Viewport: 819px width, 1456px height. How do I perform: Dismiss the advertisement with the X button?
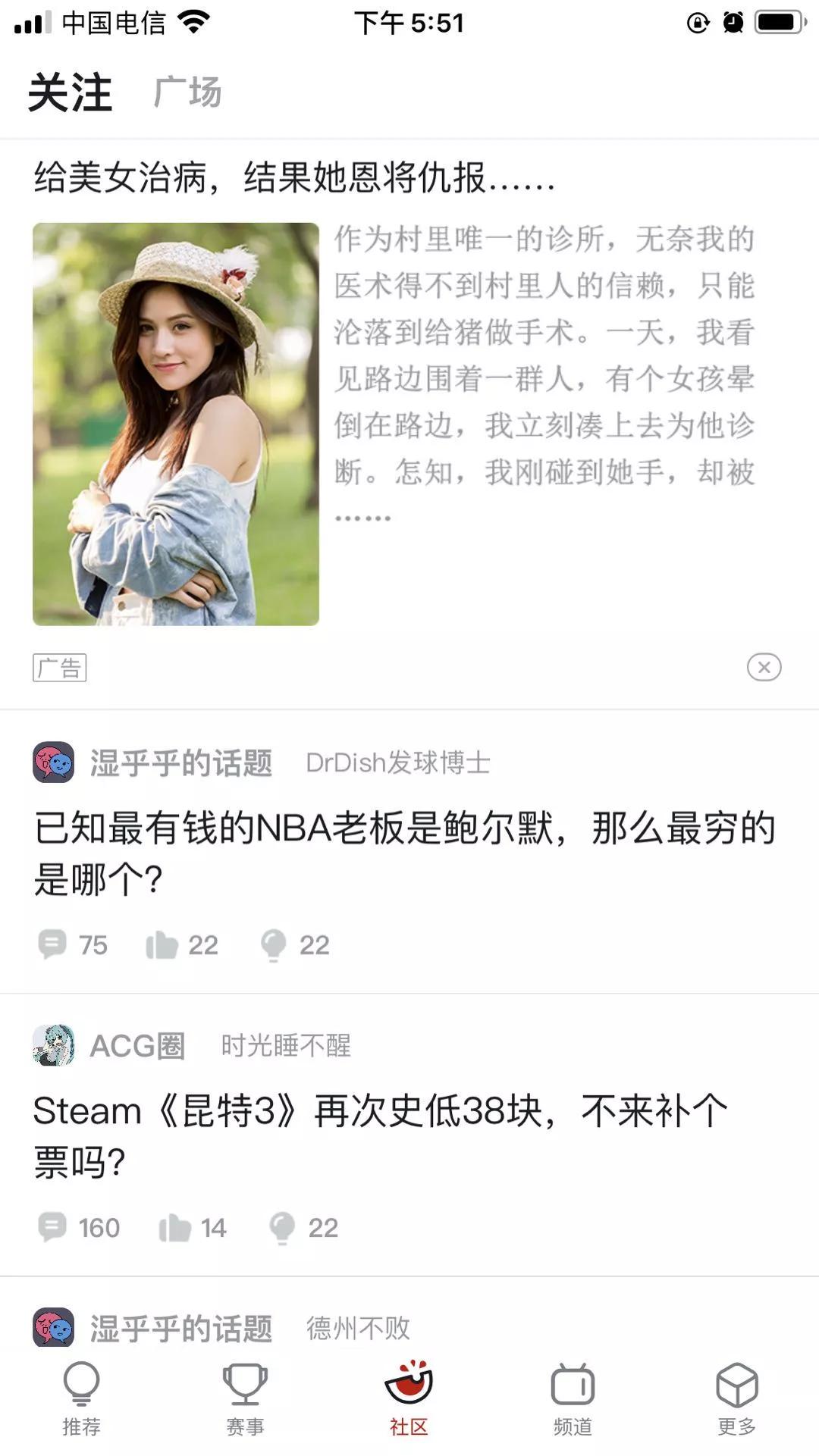[x=763, y=667]
